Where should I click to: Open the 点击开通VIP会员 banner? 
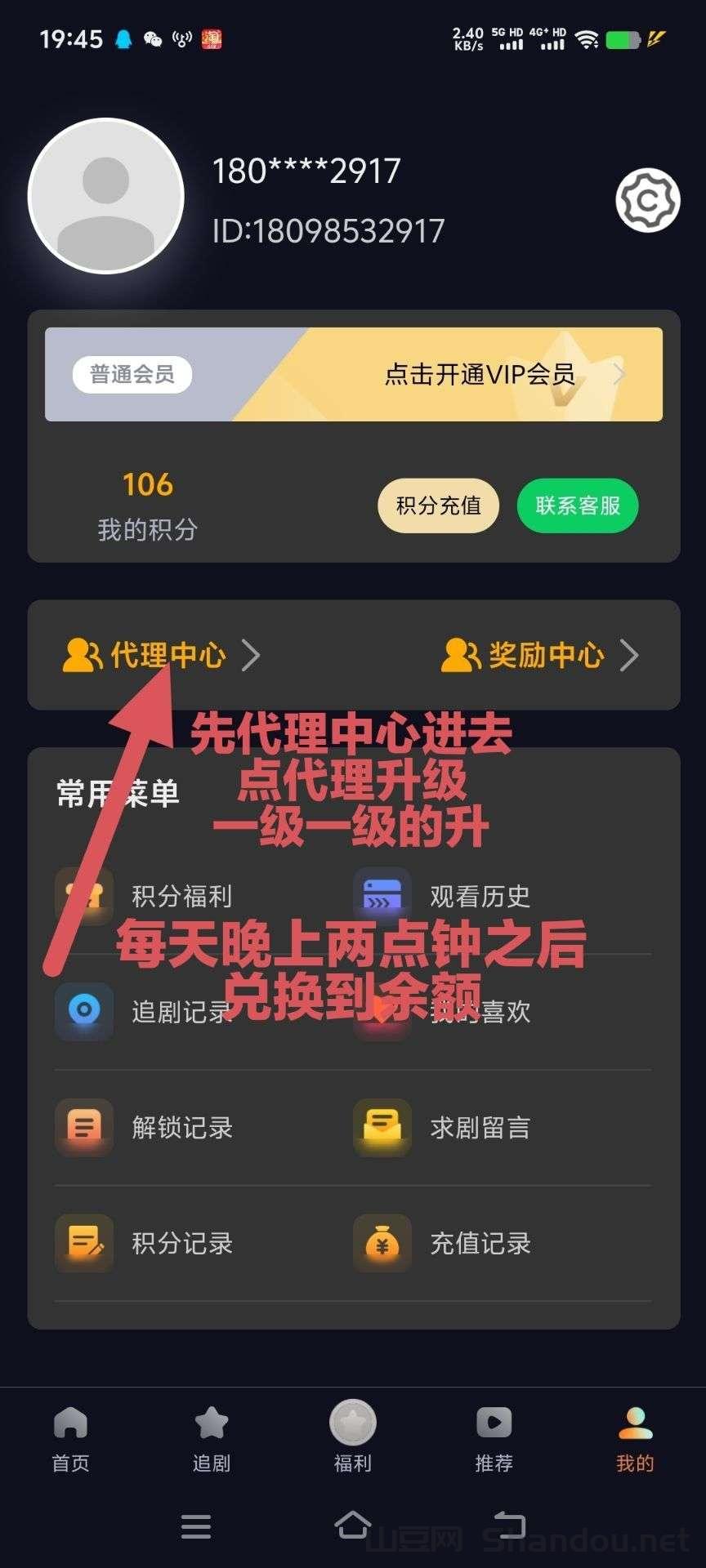[479, 374]
